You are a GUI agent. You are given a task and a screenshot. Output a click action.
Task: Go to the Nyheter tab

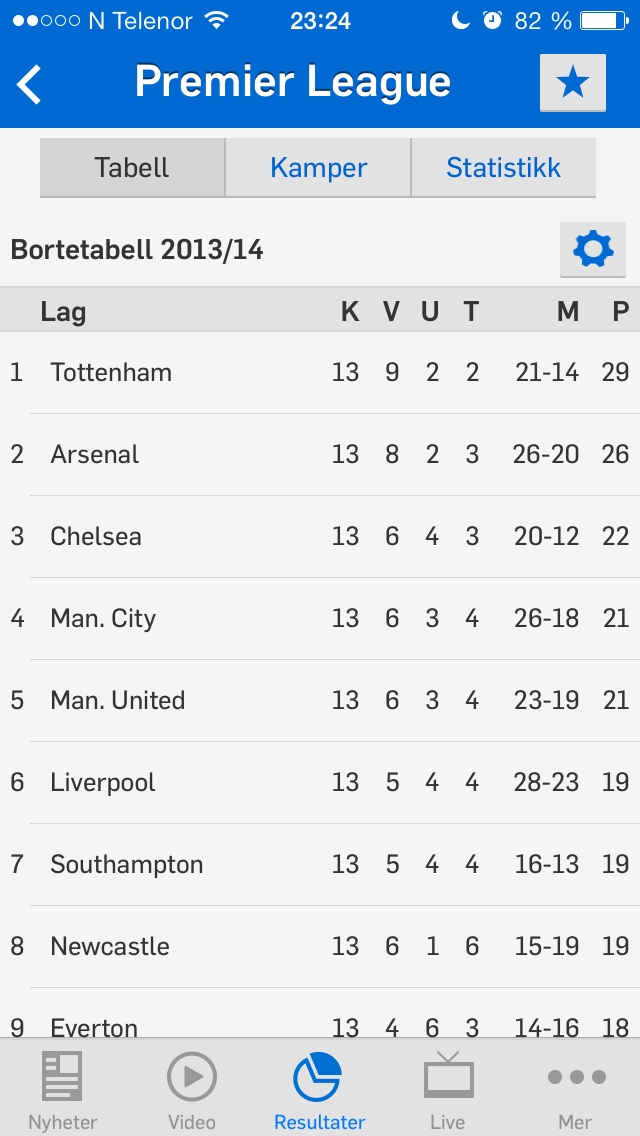point(63,1089)
